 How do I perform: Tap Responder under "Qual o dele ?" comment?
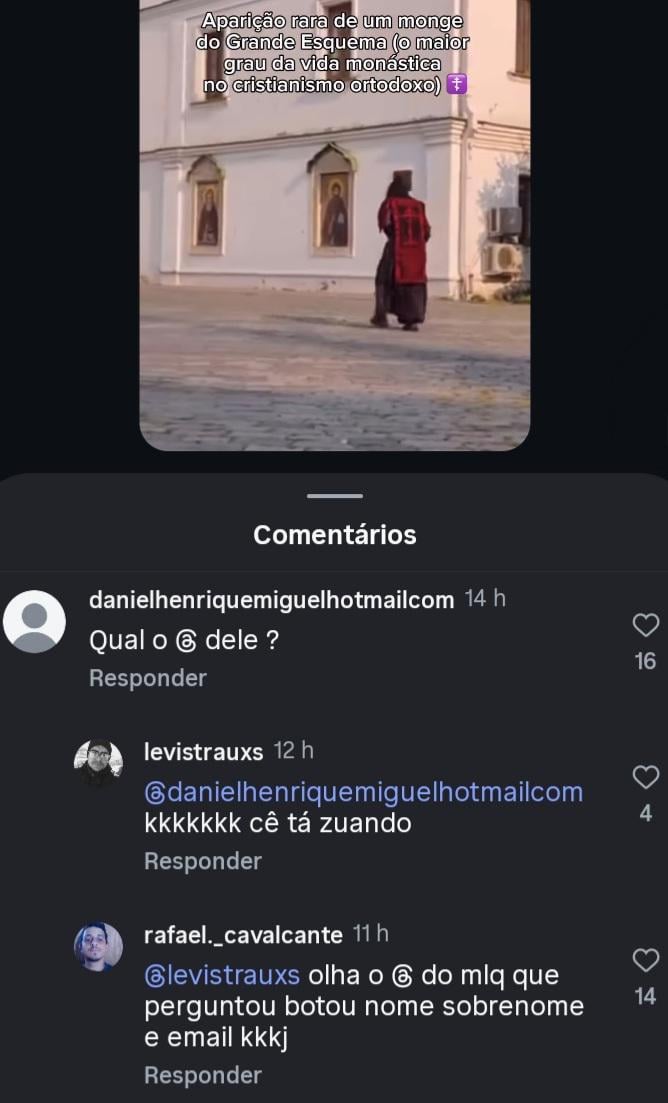click(x=148, y=678)
